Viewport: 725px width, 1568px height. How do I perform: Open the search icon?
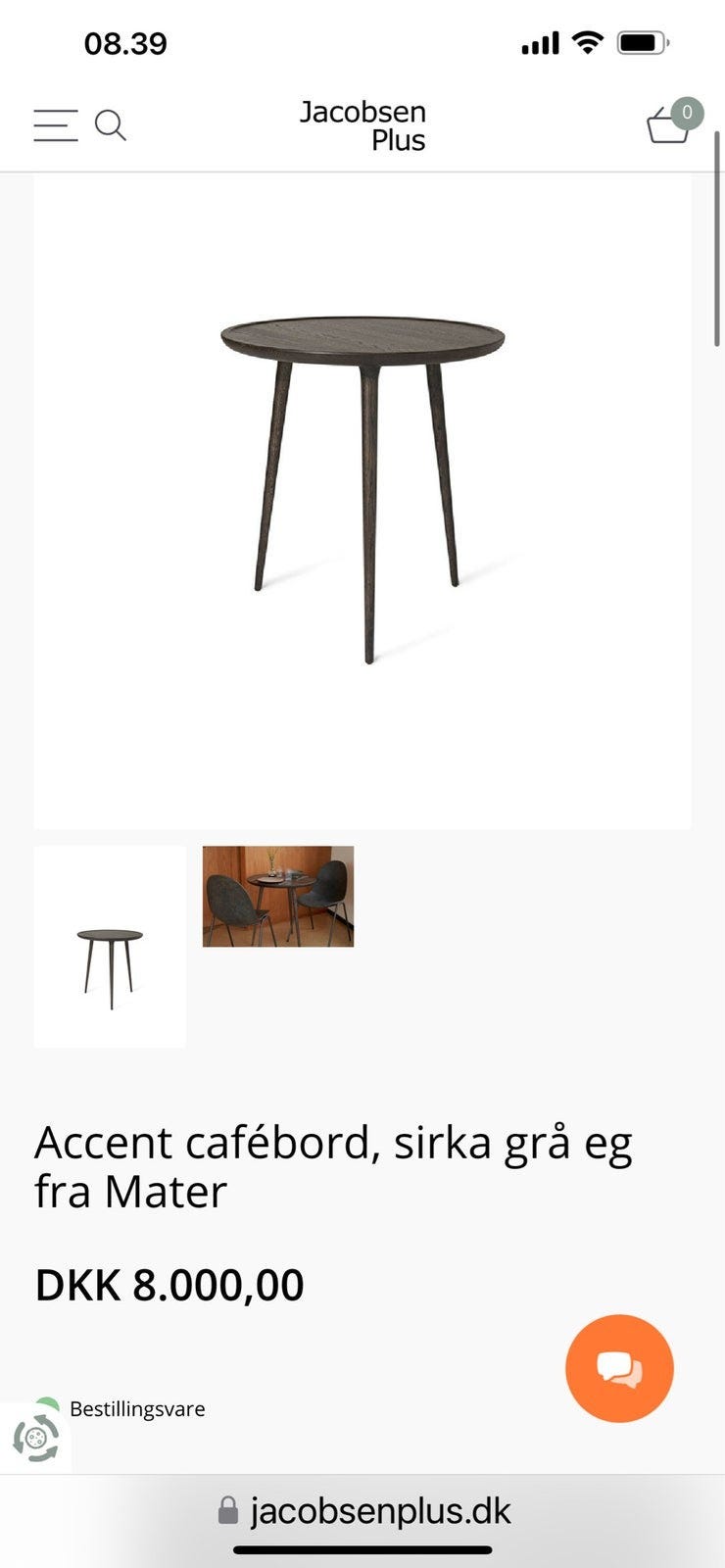tap(110, 125)
